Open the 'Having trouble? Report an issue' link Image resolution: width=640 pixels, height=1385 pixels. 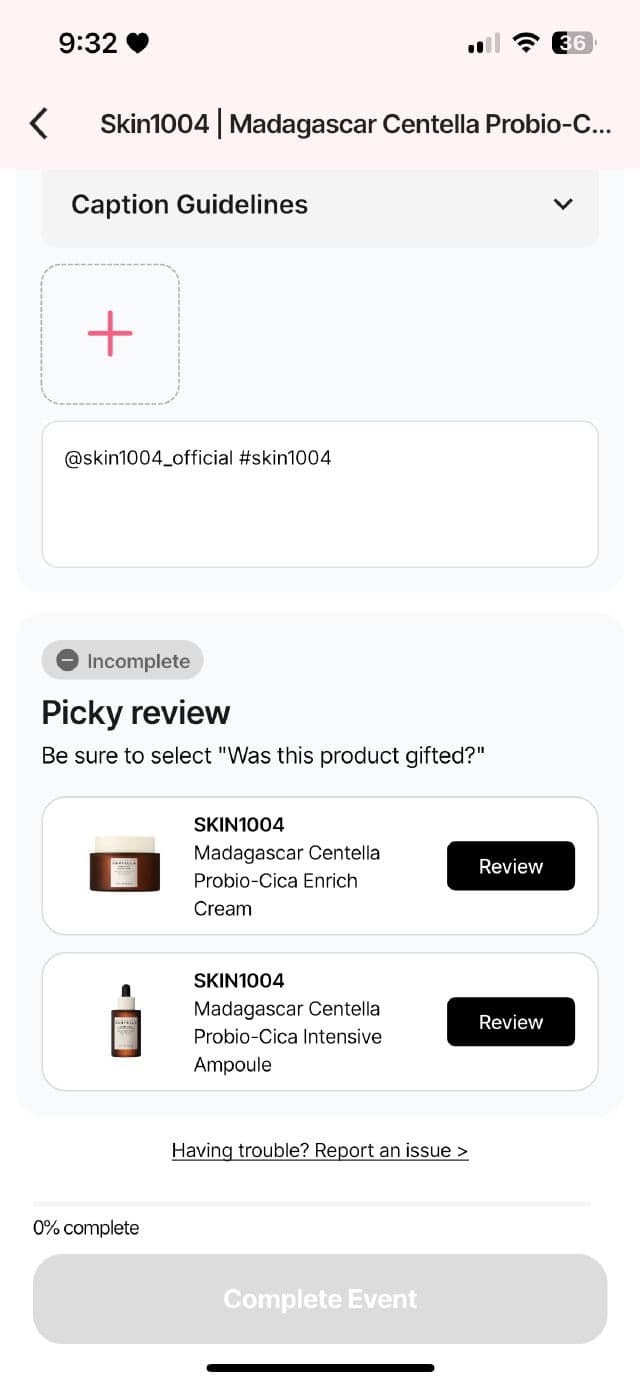(320, 1150)
